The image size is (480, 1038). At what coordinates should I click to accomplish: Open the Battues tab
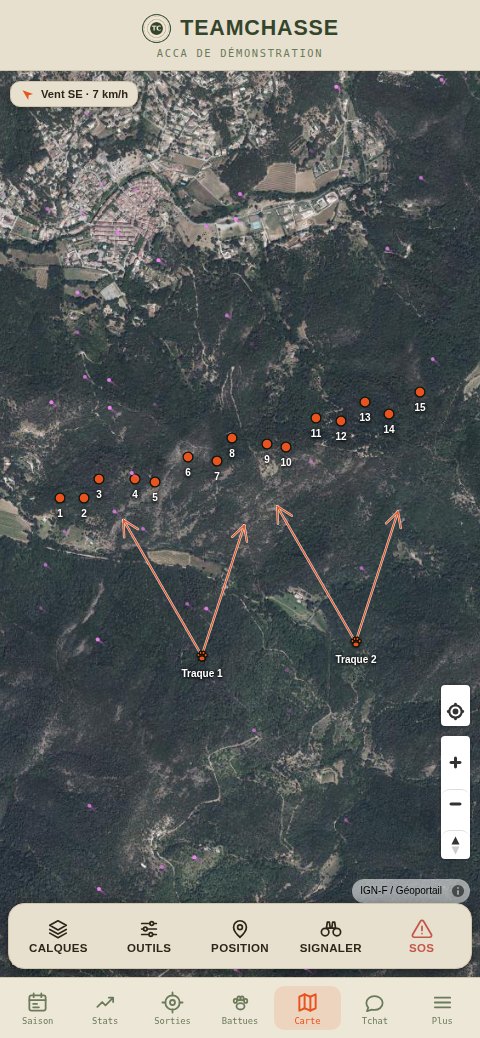coord(240,1008)
